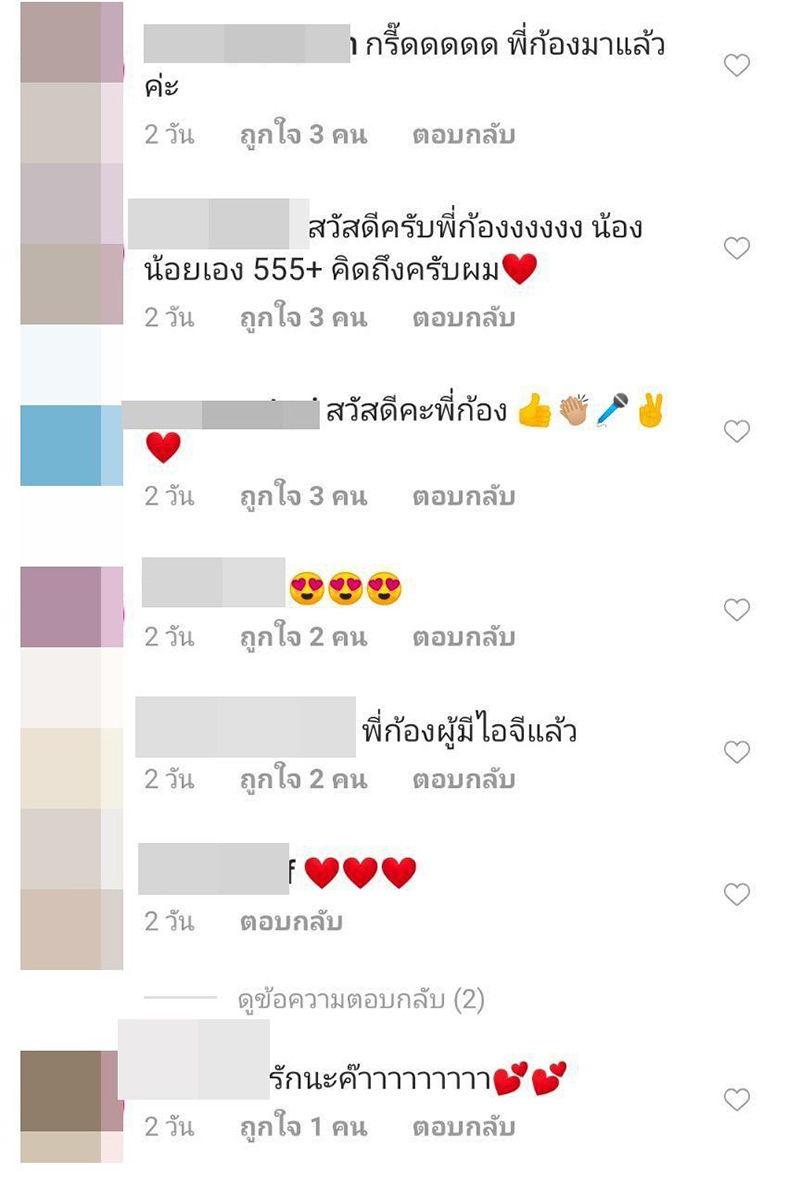The image size is (800, 1187).
Task: Like the comment with three red hearts
Action: (x=737, y=894)
